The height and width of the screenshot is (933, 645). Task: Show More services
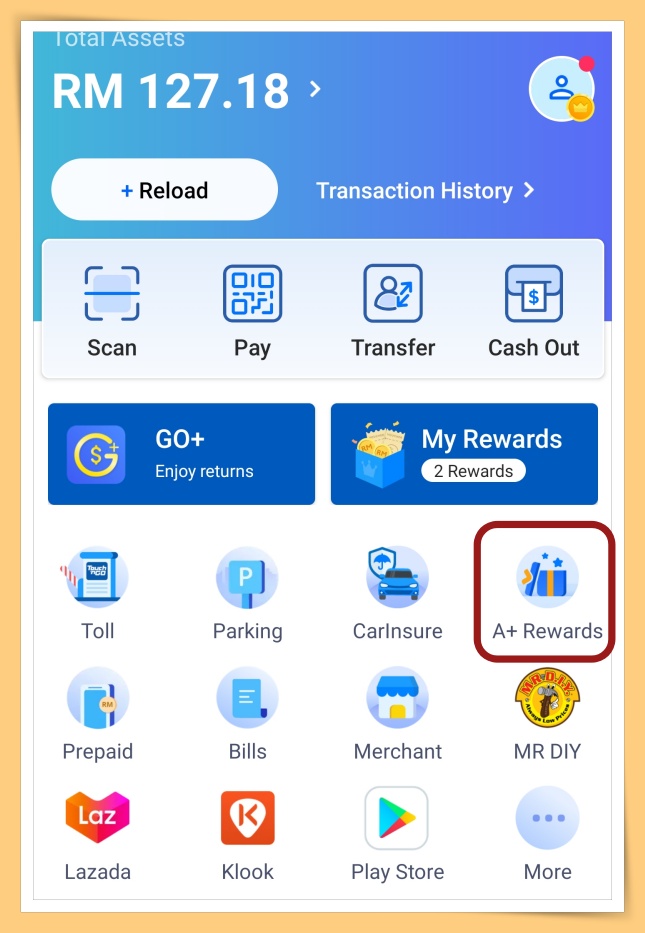coord(547,833)
